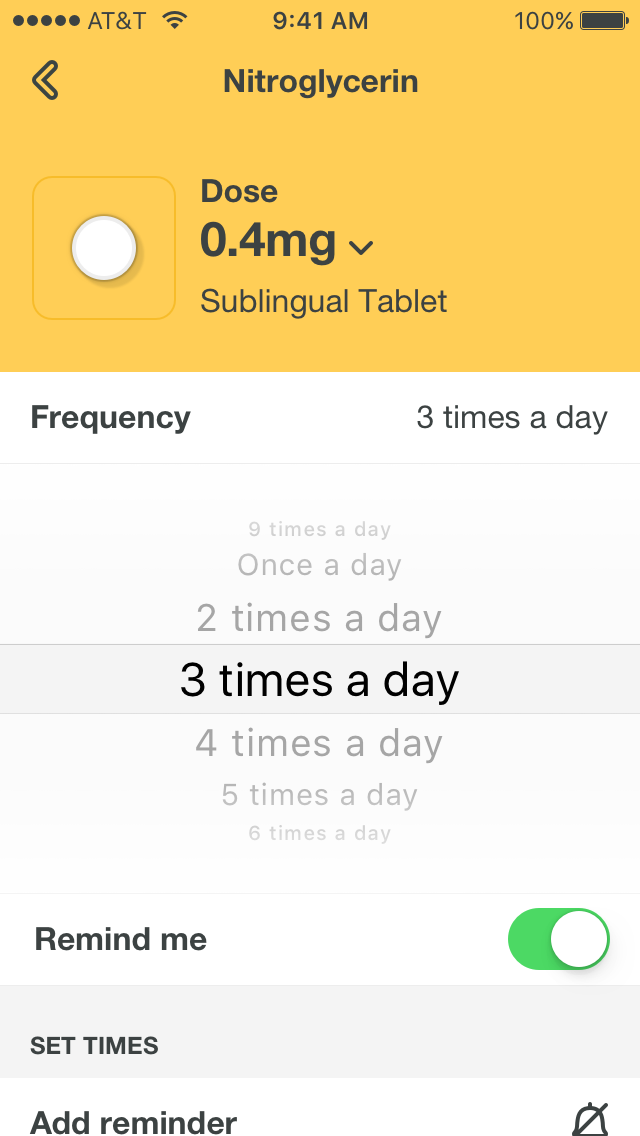Expand the 0.4mg dose dropdown
640x1136 pixels.
coord(360,246)
